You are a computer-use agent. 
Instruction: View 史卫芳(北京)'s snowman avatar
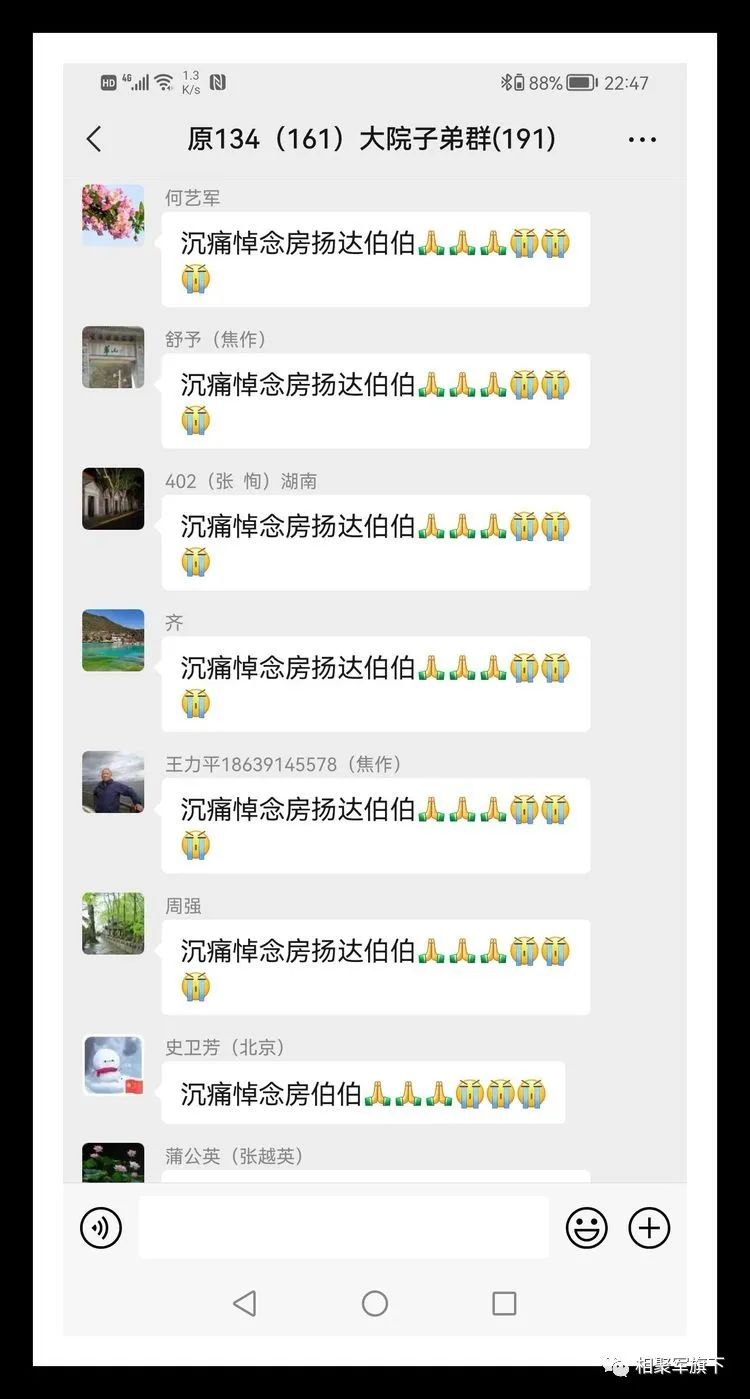coord(113,1065)
